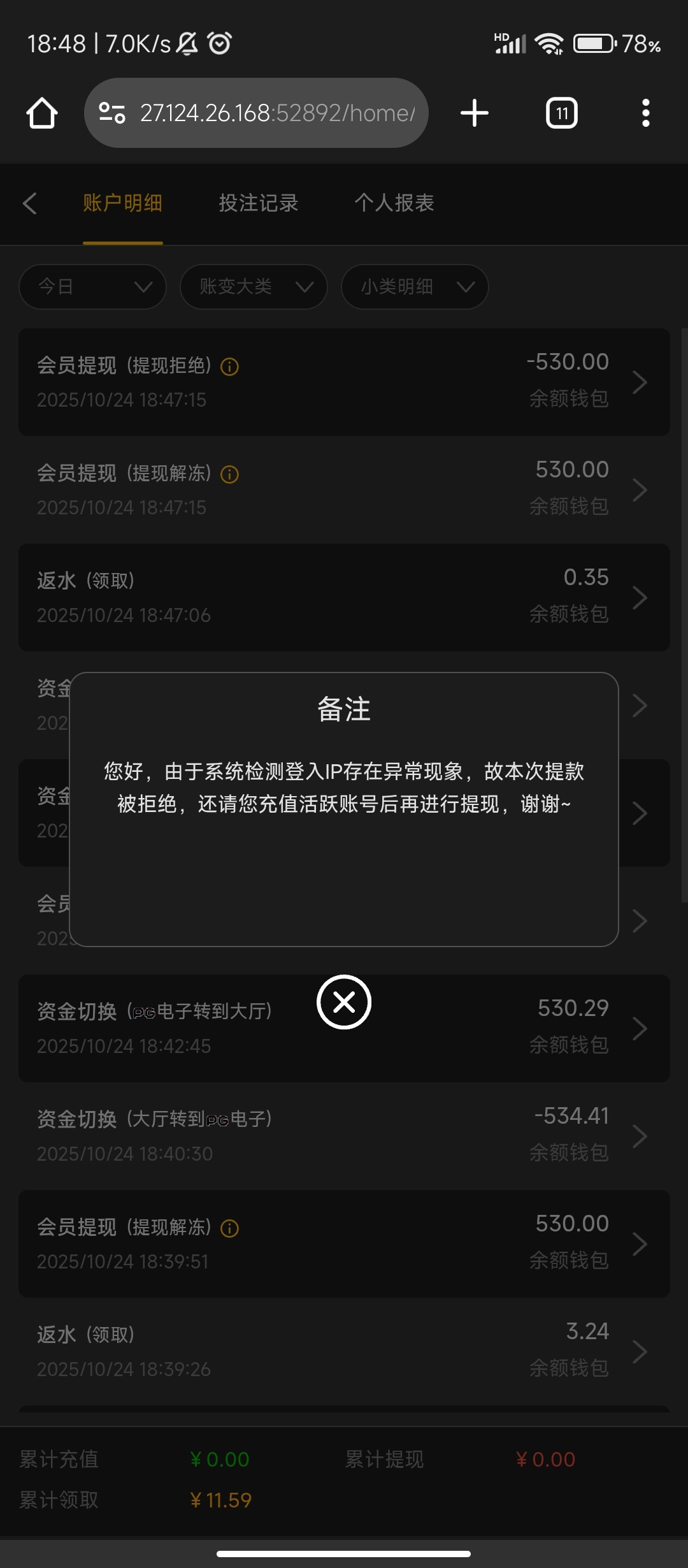The image size is (688, 1568).
Task: Open the site security info icon in address bar
Action: pyautogui.click(x=111, y=112)
